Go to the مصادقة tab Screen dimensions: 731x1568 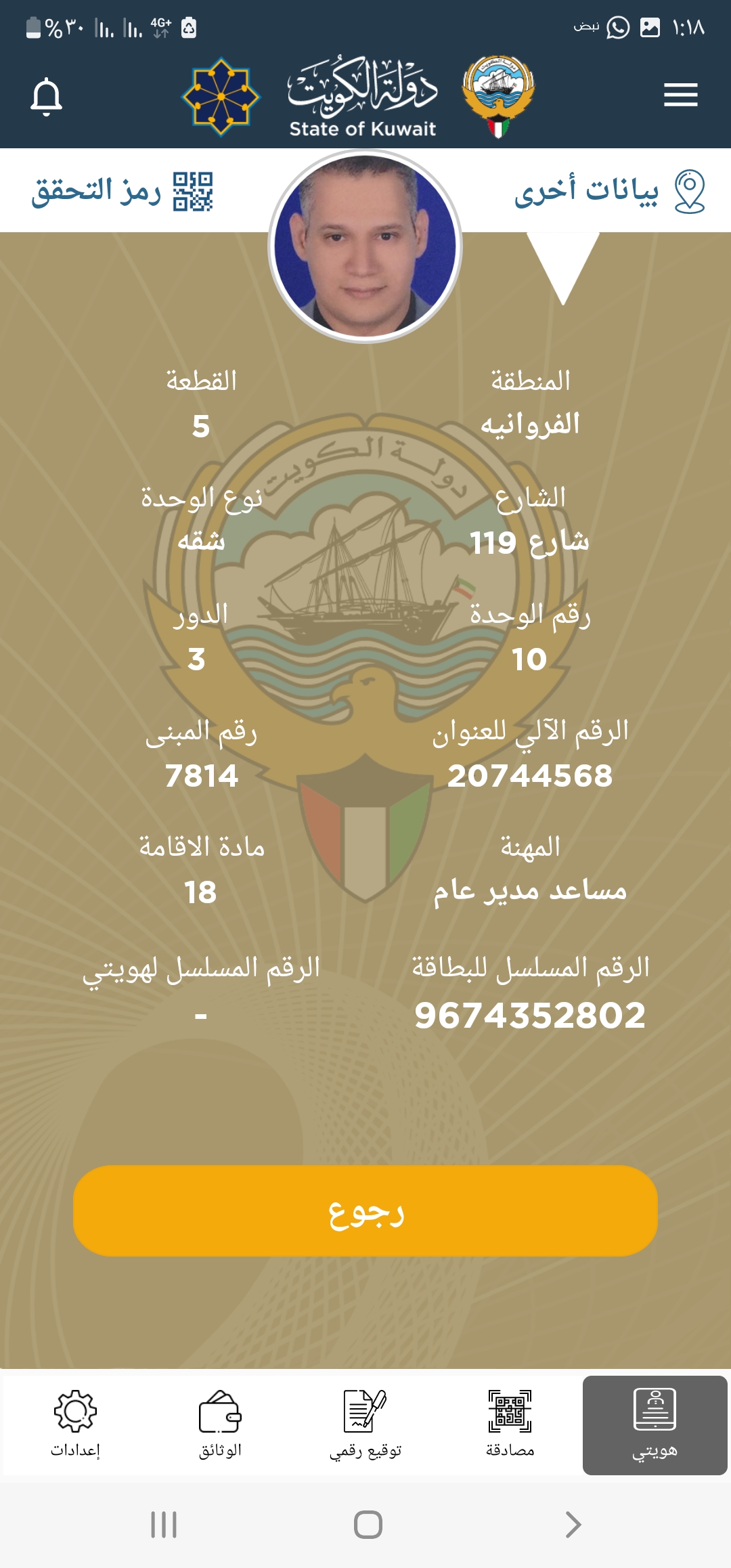[x=510, y=1424]
